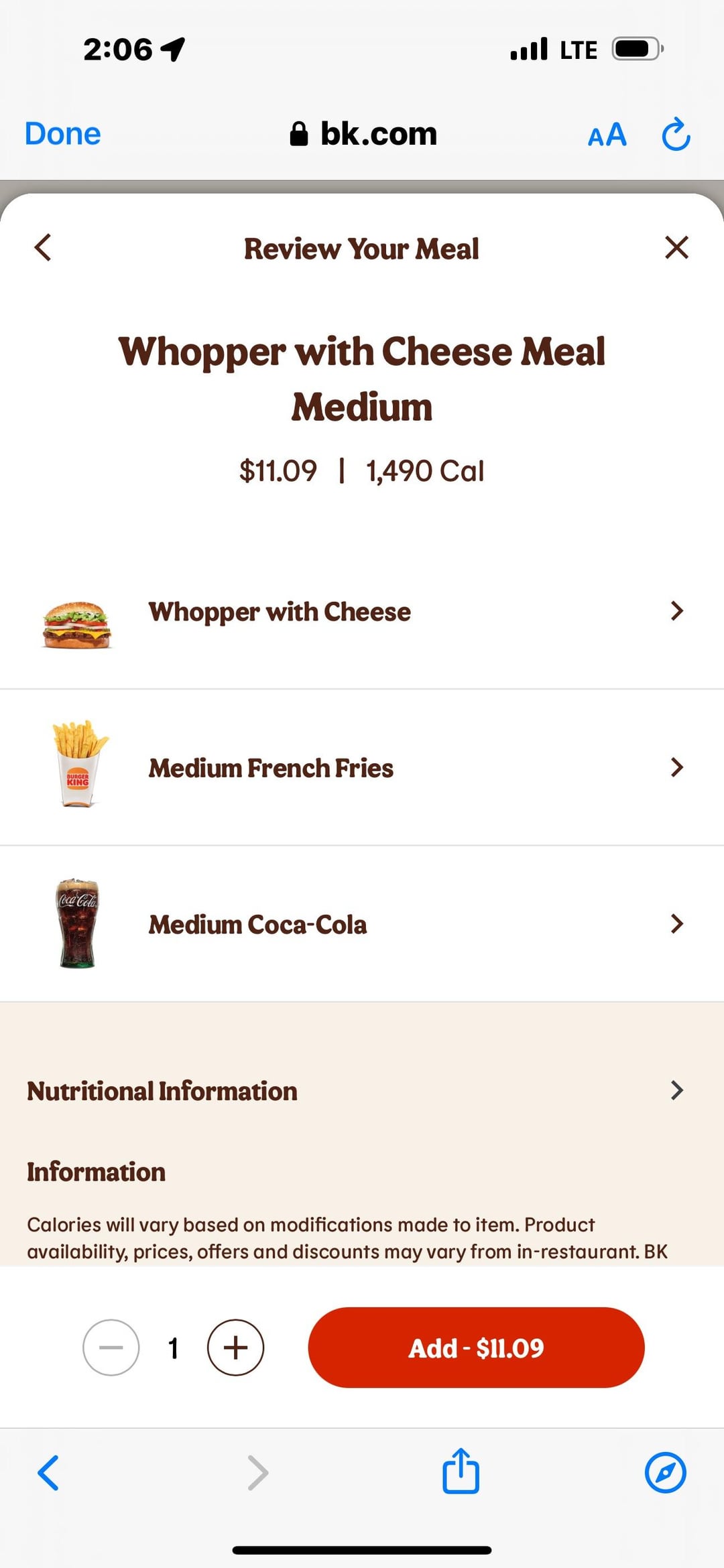Open Whopper with Cheese options
This screenshot has width=724, height=1568.
pyautogui.click(x=362, y=611)
